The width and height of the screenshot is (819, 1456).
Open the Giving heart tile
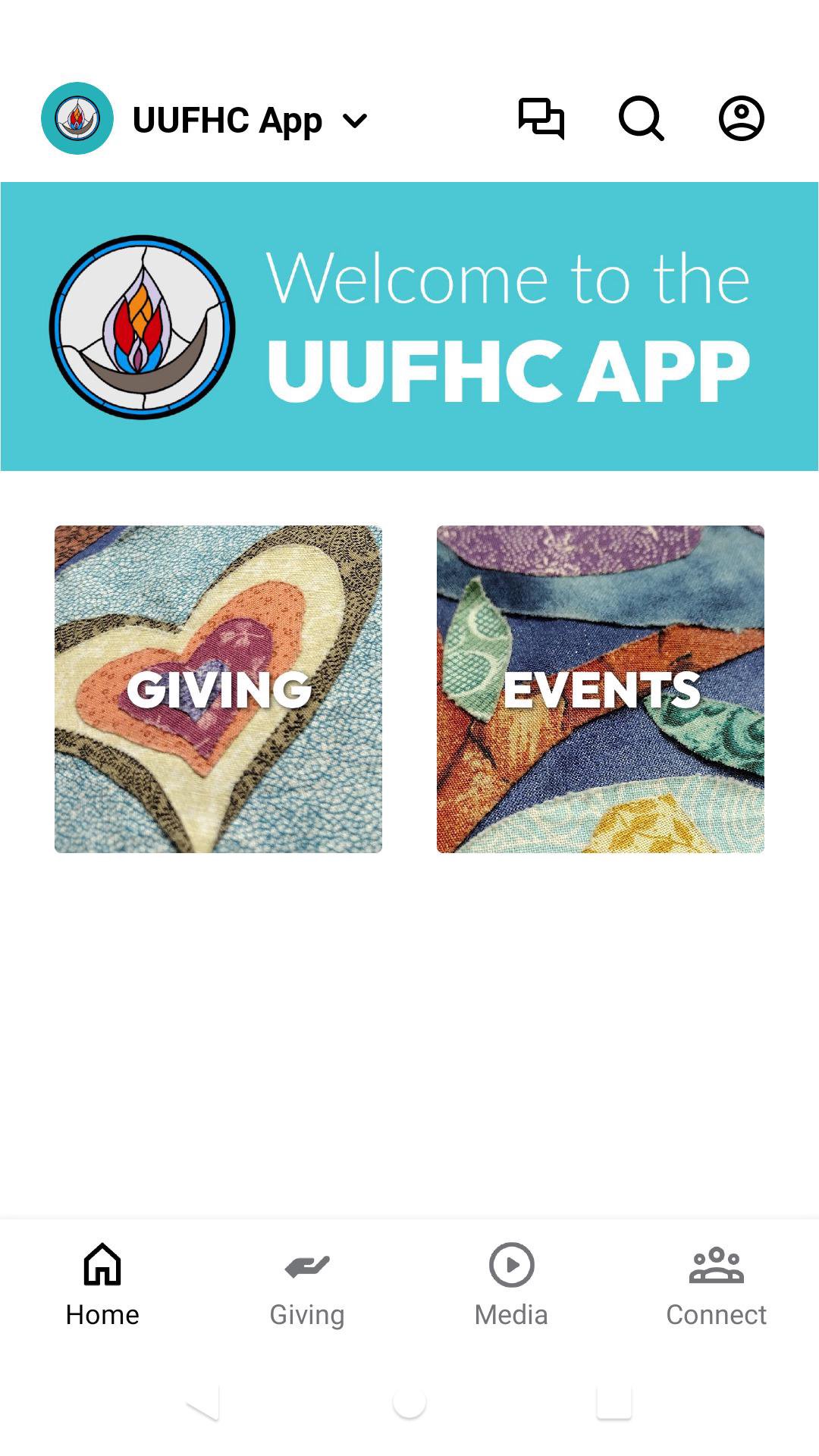[218, 689]
